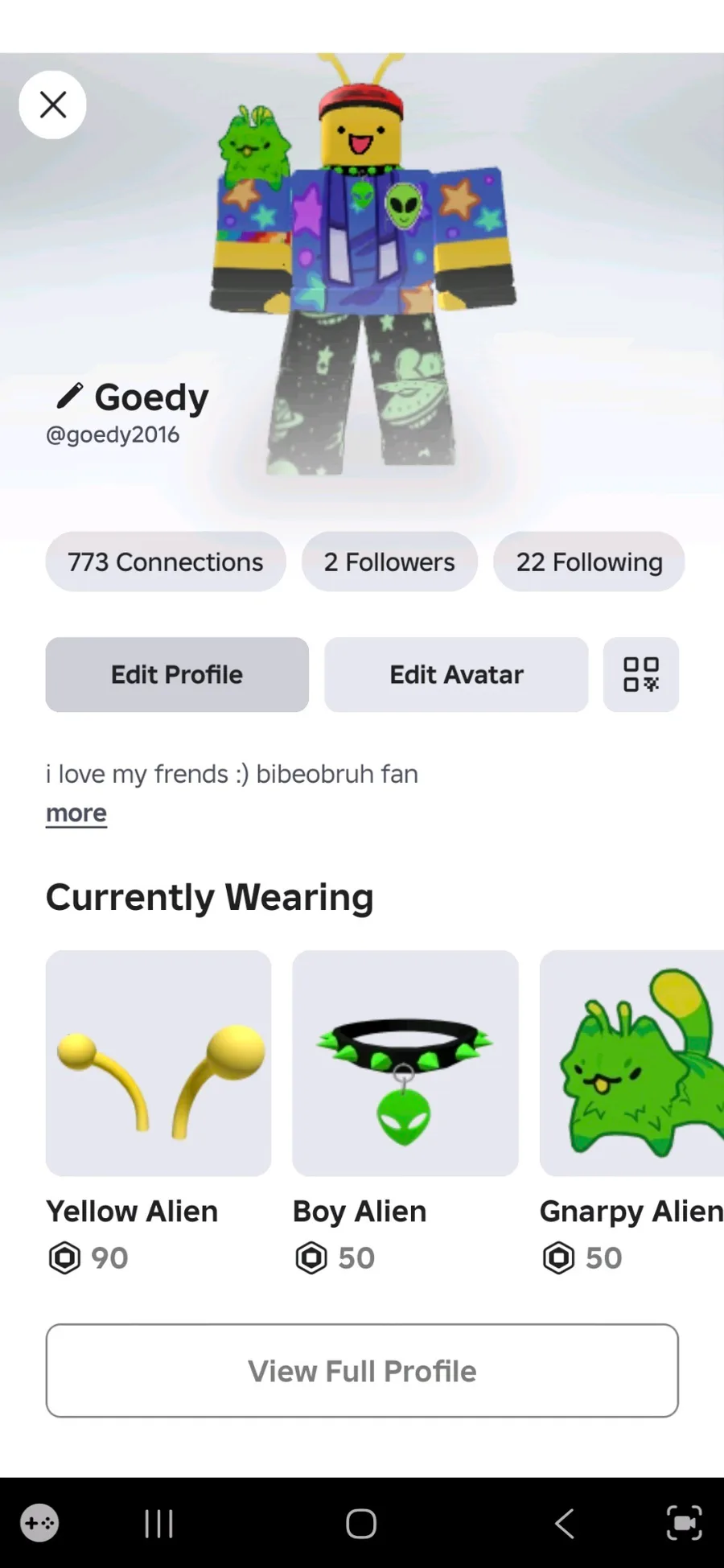Go back using the system back button
Screen dimensions: 724x1568
565,1523
